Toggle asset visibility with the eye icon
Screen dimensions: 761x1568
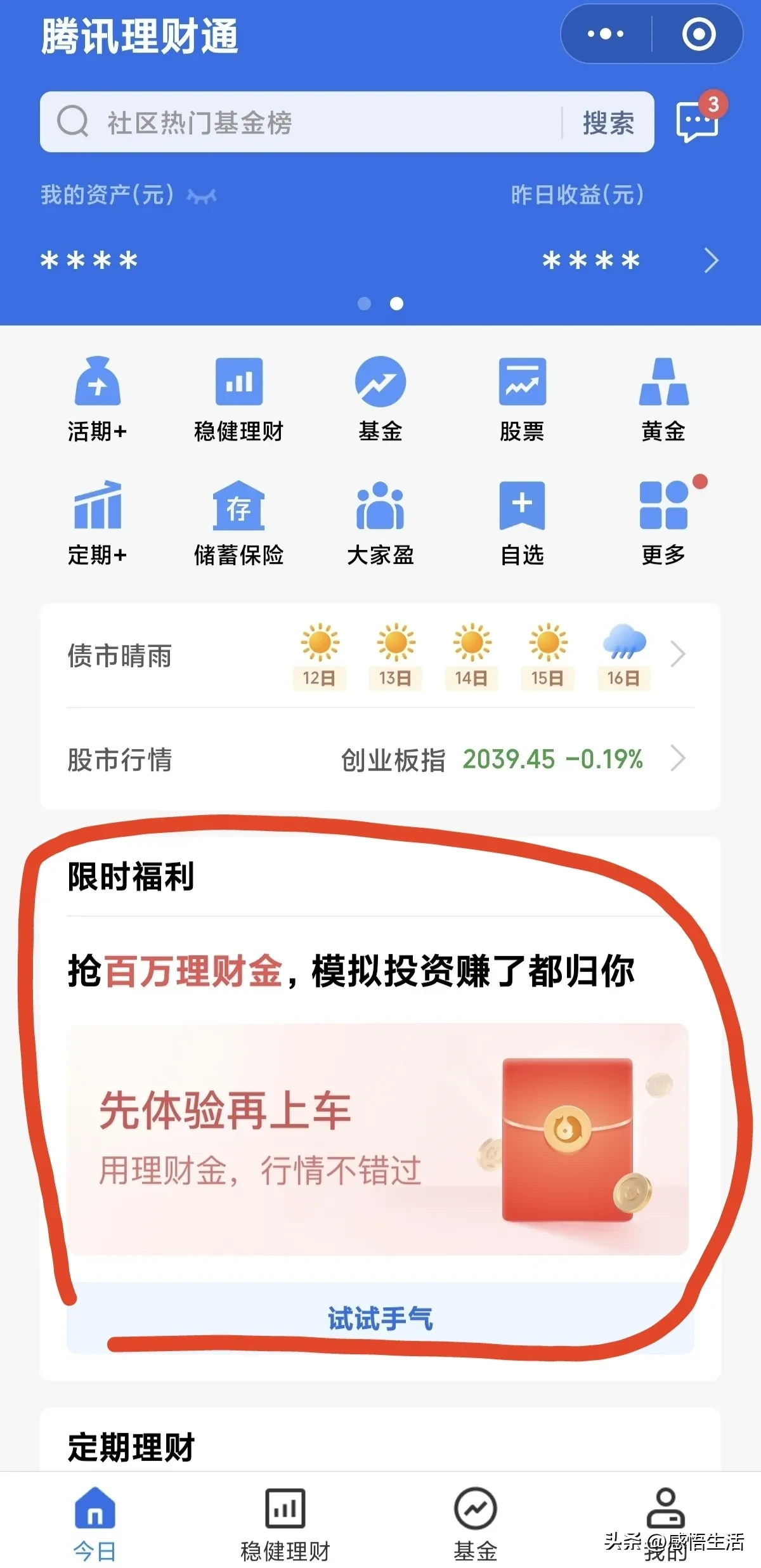tap(202, 196)
